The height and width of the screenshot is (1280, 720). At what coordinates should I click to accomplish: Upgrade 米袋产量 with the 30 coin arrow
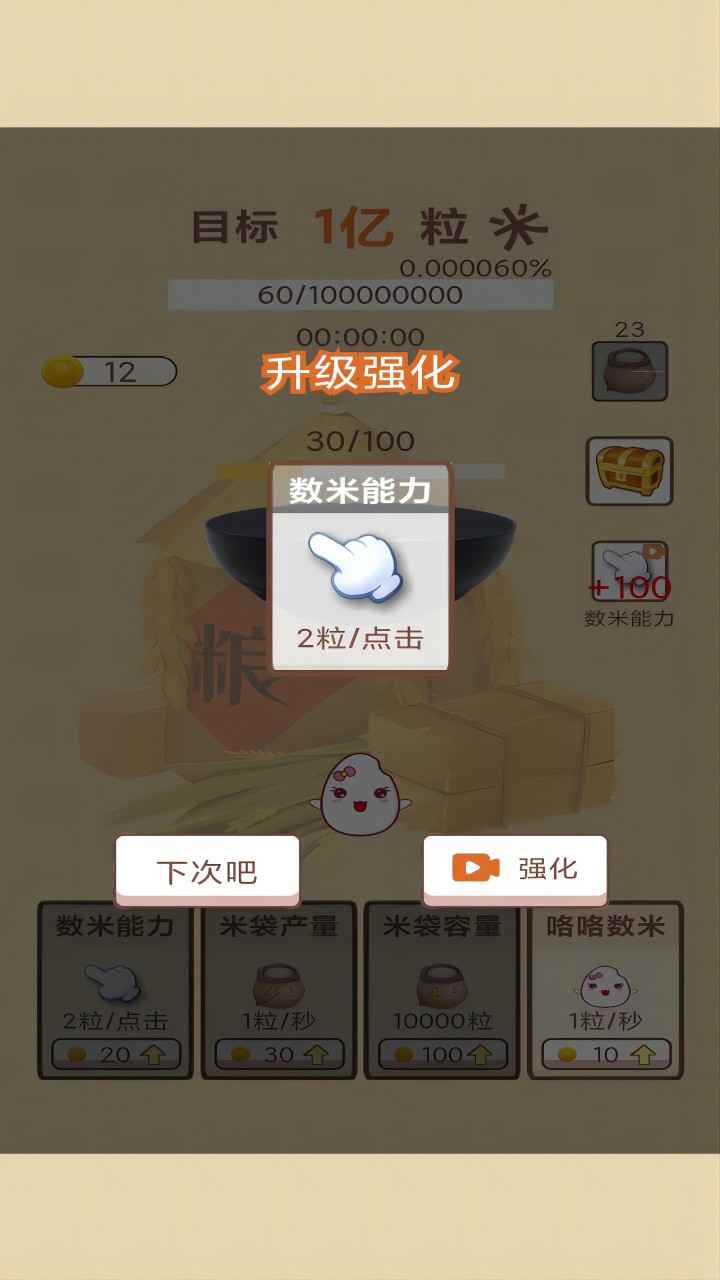[277, 1053]
